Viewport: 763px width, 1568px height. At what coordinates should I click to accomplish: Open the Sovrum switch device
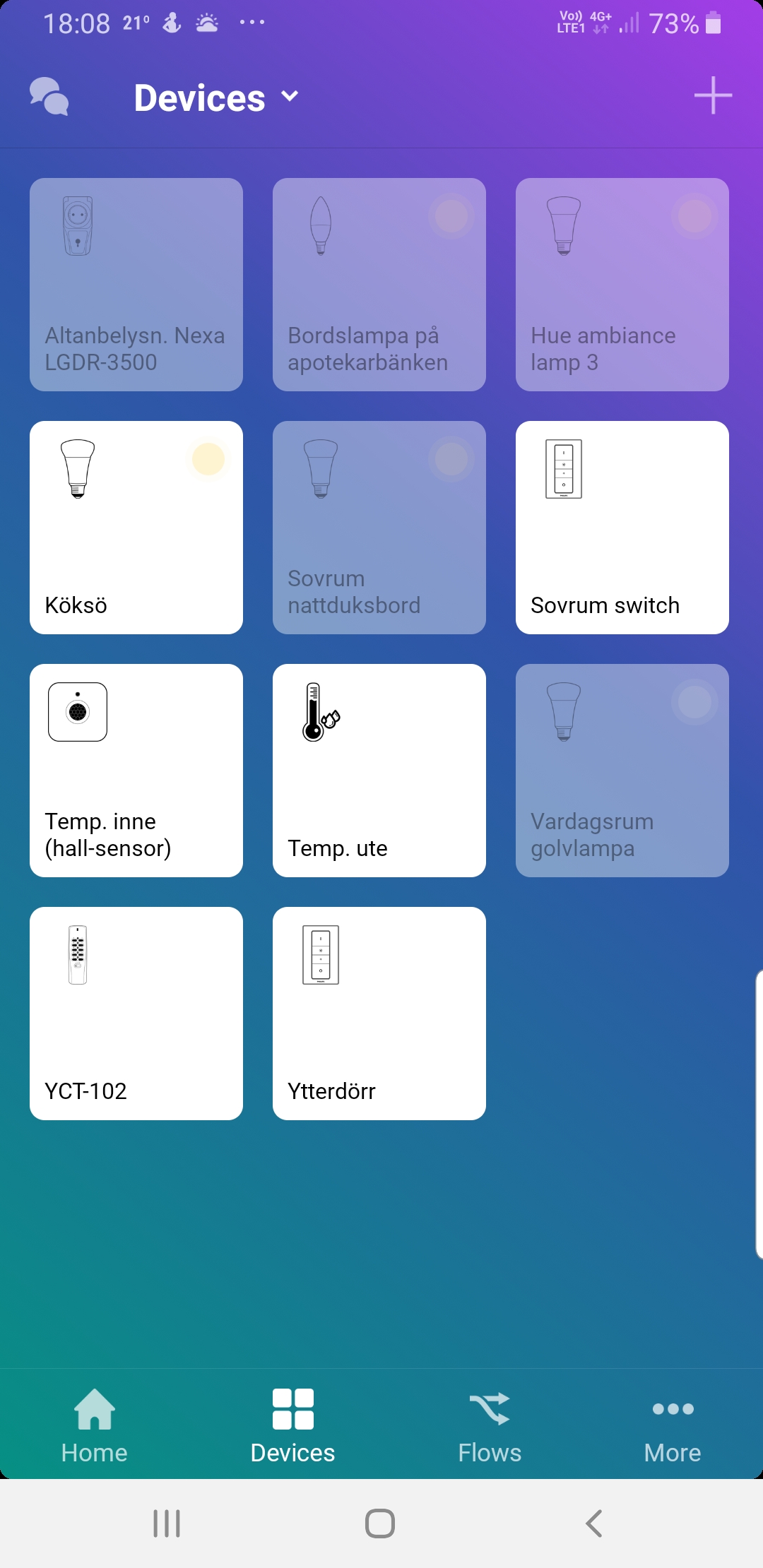click(622, 528)
